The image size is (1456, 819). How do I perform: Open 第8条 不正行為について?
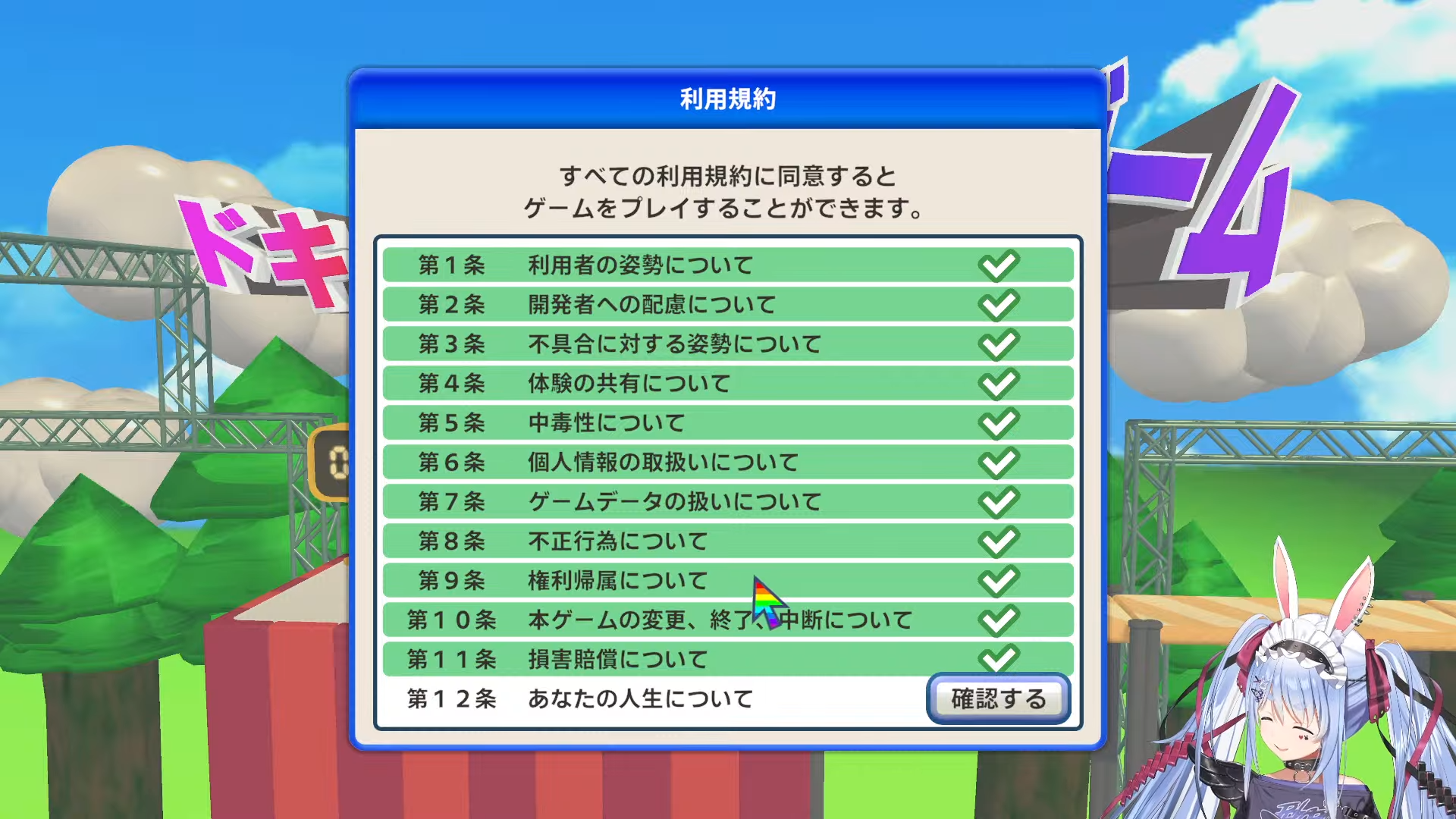tap(728, 541)
